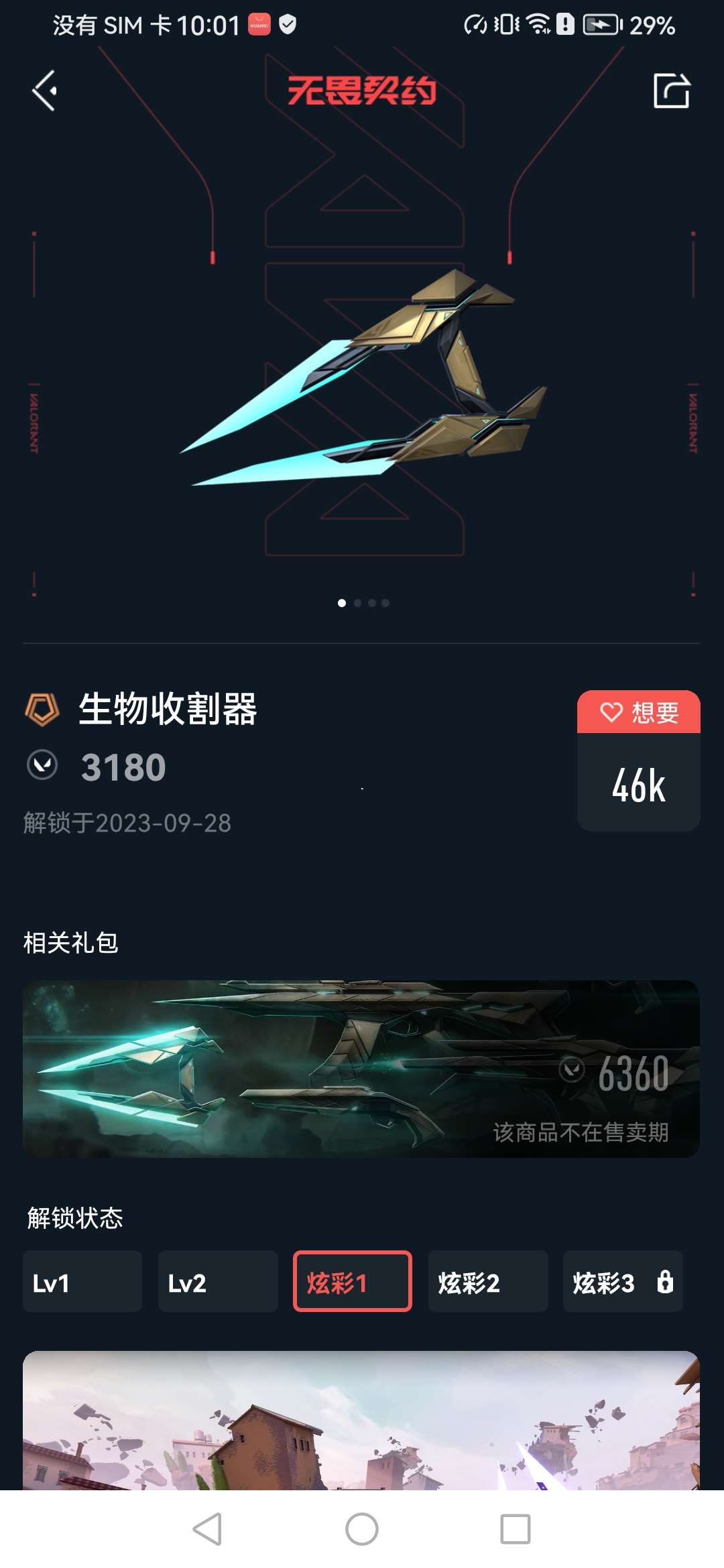Open the skin preview video thumbnail
Viewport: 724px width, 1568px height.
coord(361,1421)
